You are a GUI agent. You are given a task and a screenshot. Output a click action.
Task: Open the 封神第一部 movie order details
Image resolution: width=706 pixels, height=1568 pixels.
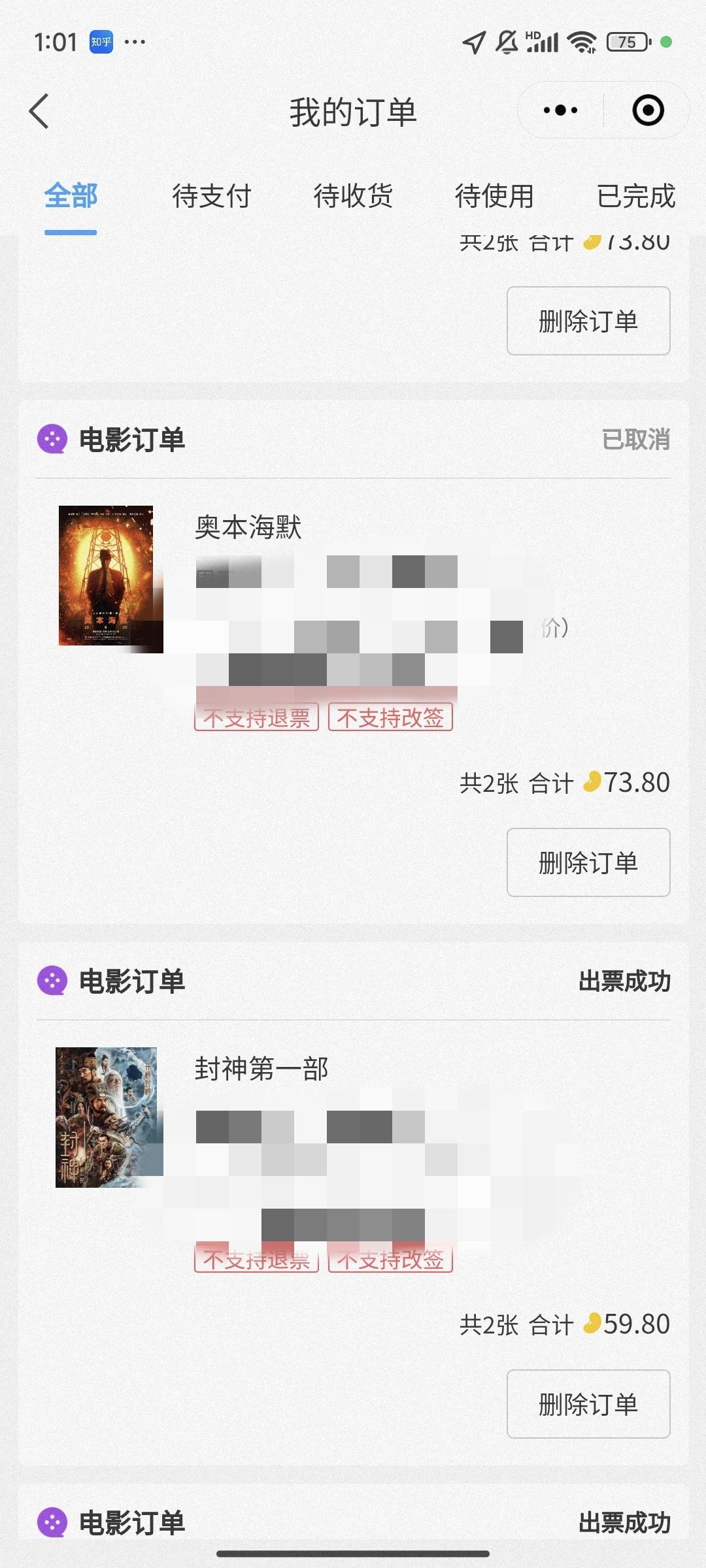point(261,1070)
